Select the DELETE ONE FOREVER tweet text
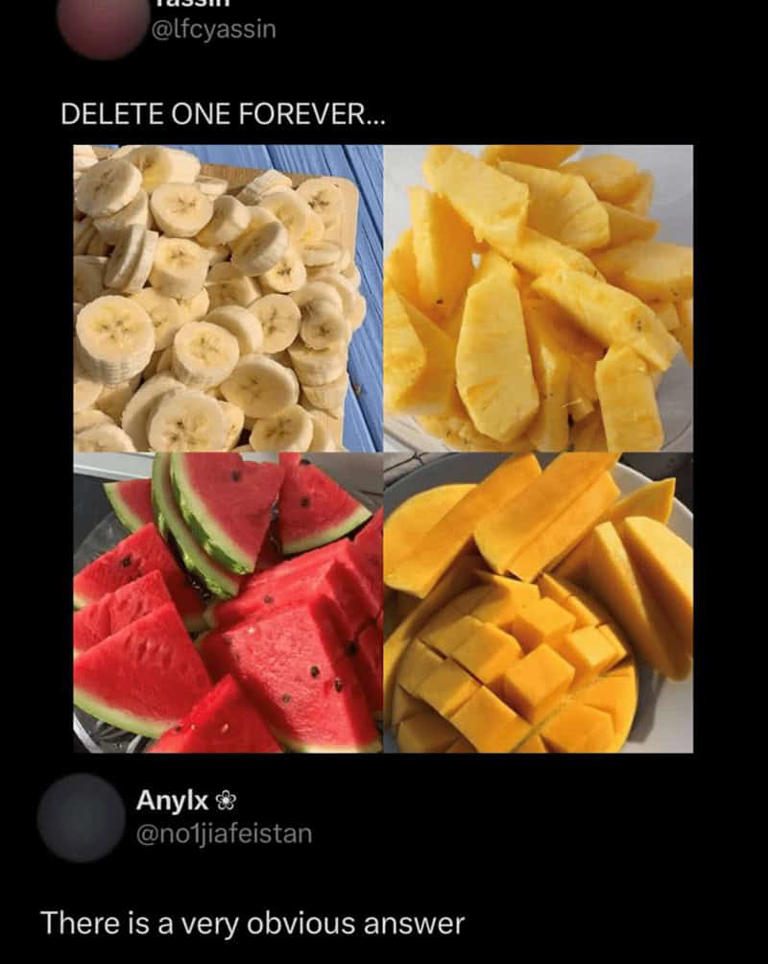 click(x=225, y=112)
